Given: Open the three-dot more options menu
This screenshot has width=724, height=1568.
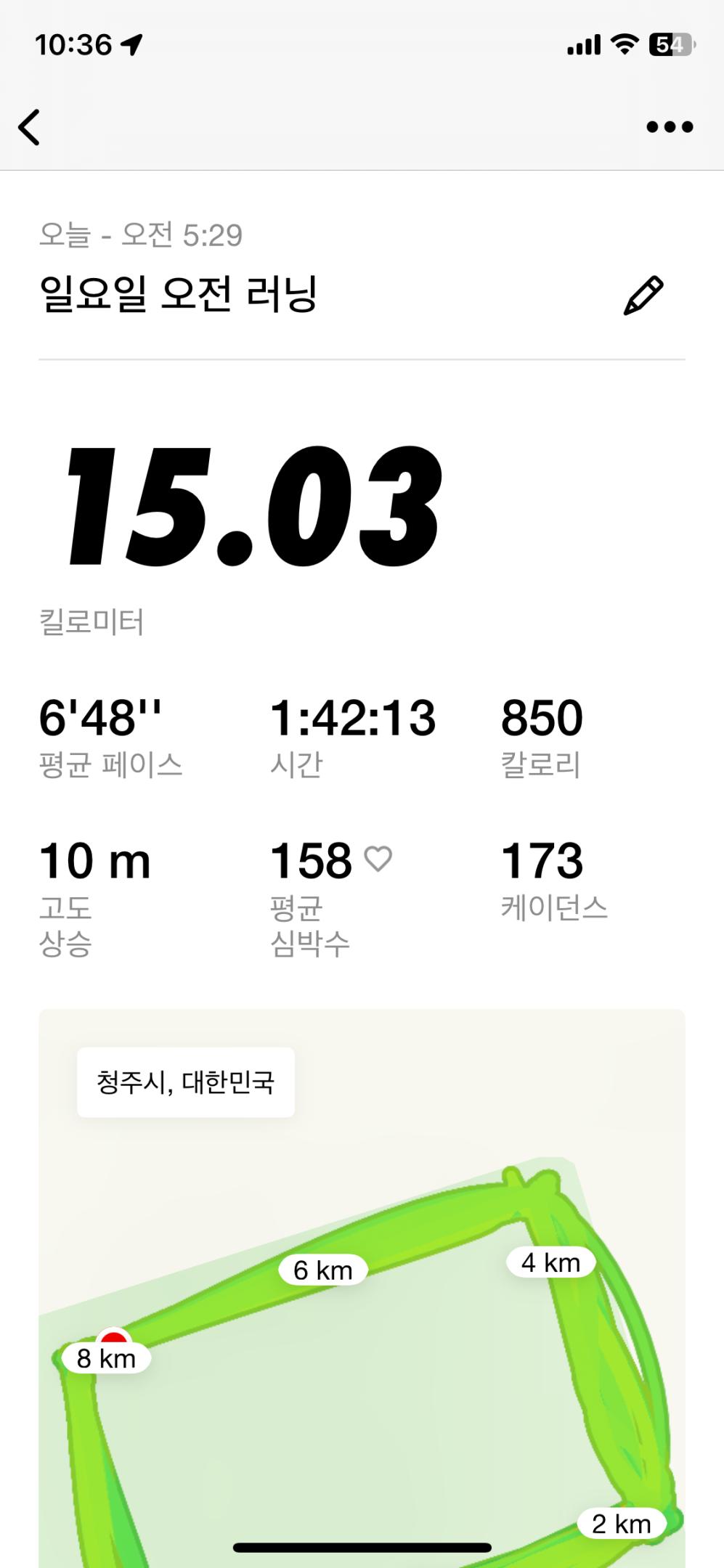Looking at the screenshot, I should pyautogui.click(x=670, y=127).
